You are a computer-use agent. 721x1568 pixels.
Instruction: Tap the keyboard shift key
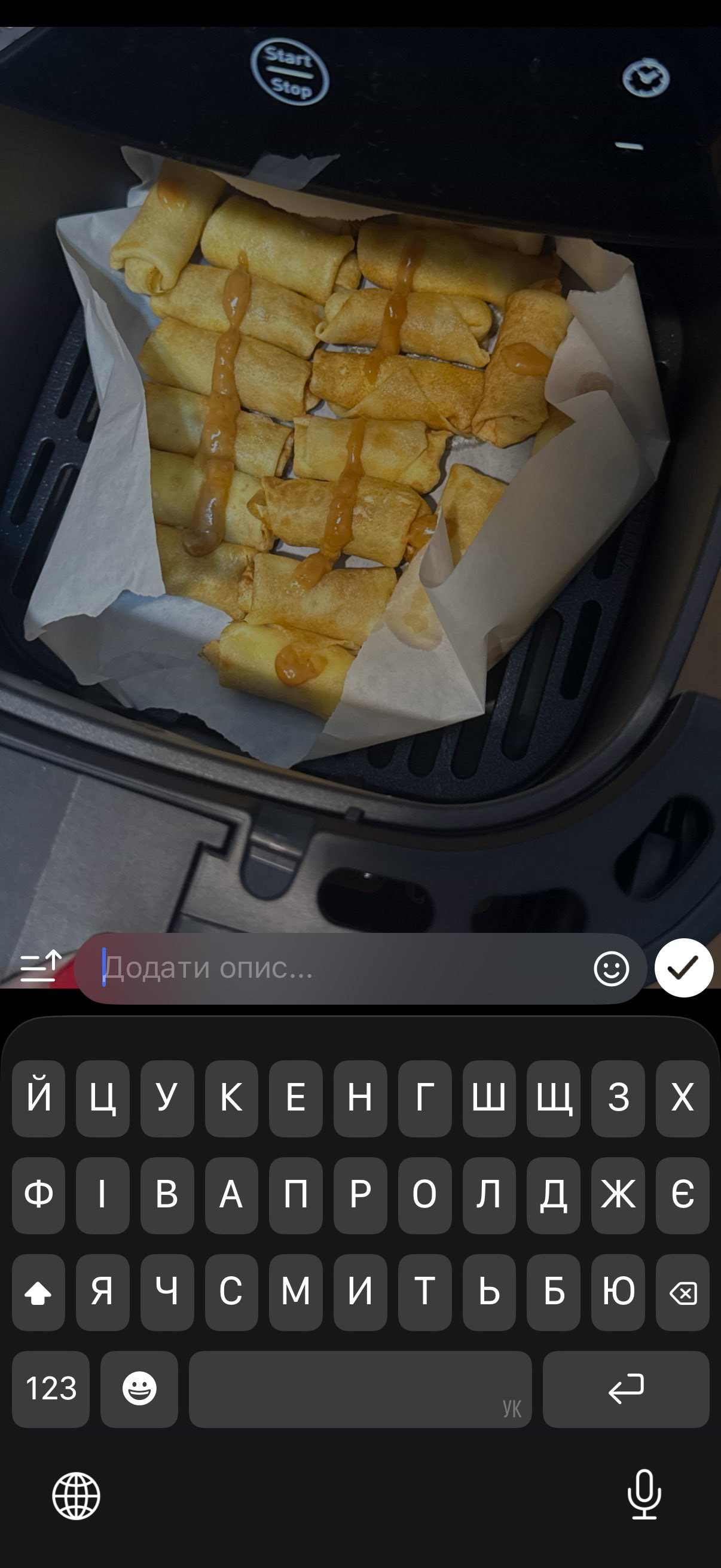click(38, 1292)
